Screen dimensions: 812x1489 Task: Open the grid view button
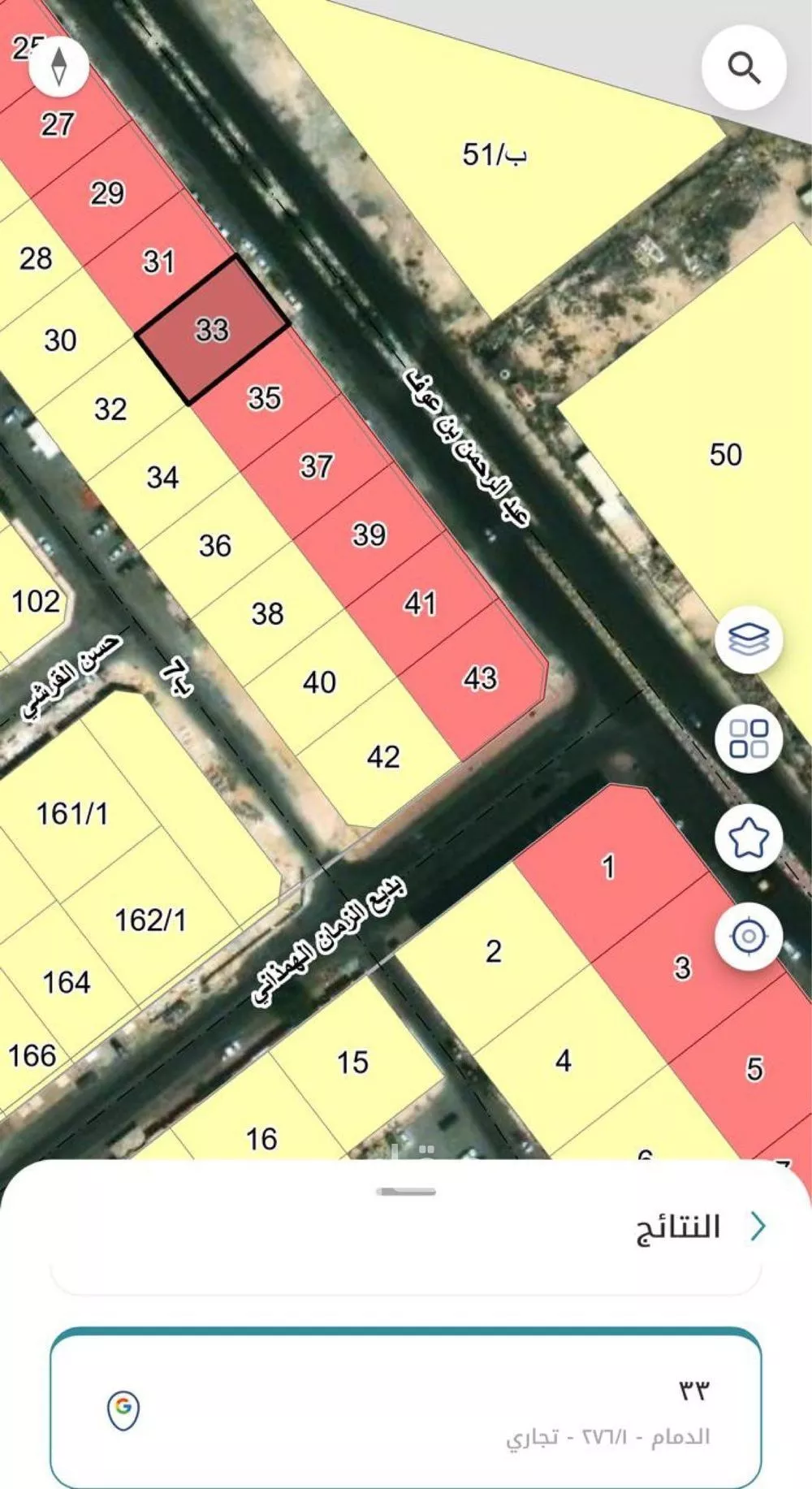tap(748, 738)
